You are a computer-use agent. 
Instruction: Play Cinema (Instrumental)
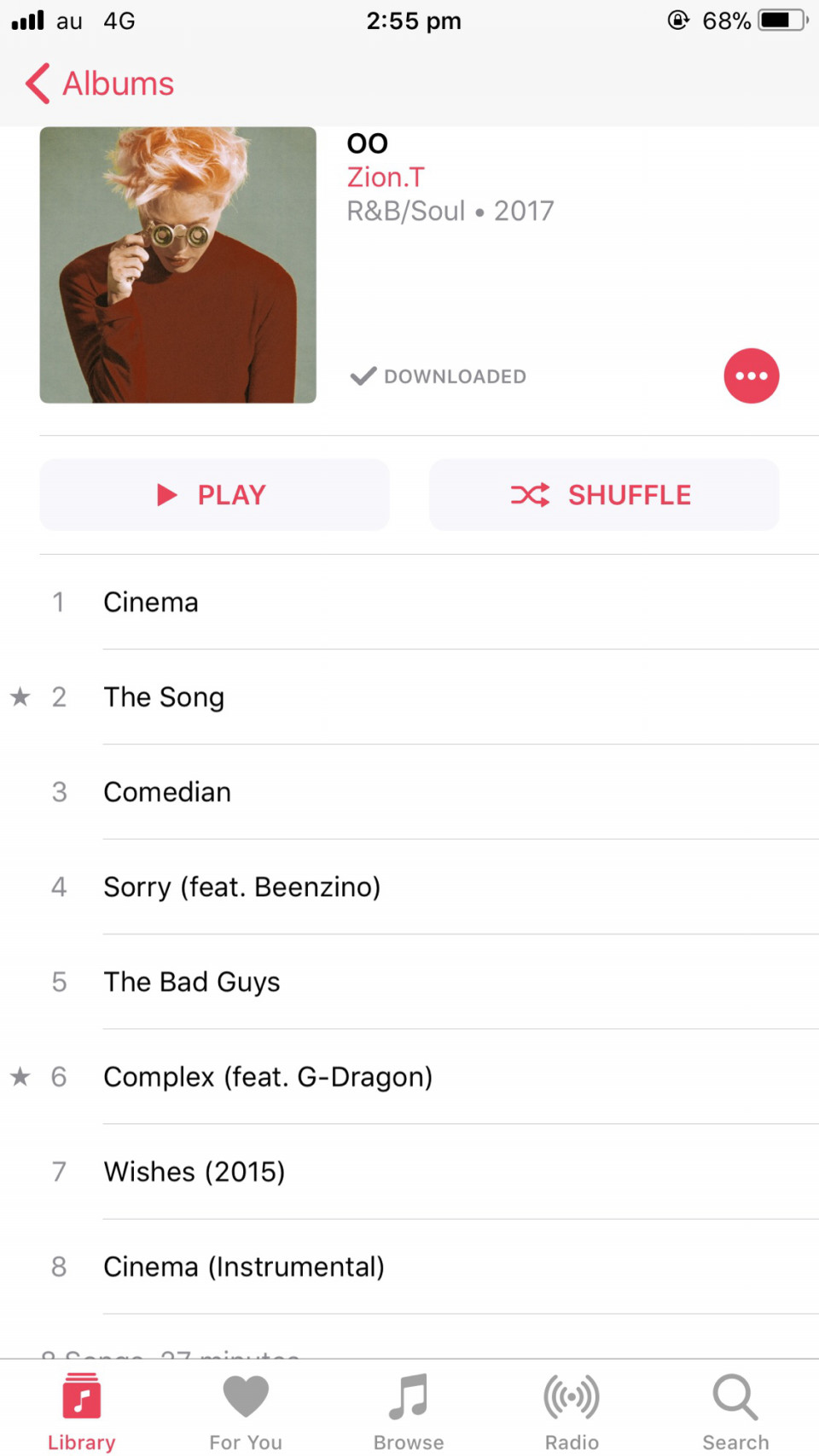click(x=409, y=1267)
